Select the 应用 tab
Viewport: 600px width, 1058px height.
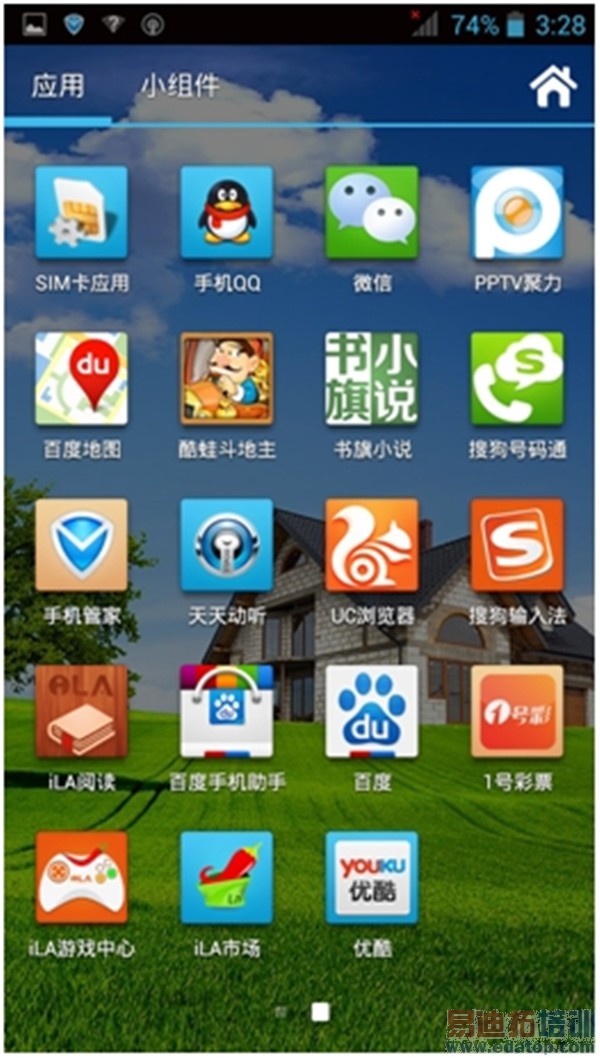pyautogui.click(x=58, y=86)
